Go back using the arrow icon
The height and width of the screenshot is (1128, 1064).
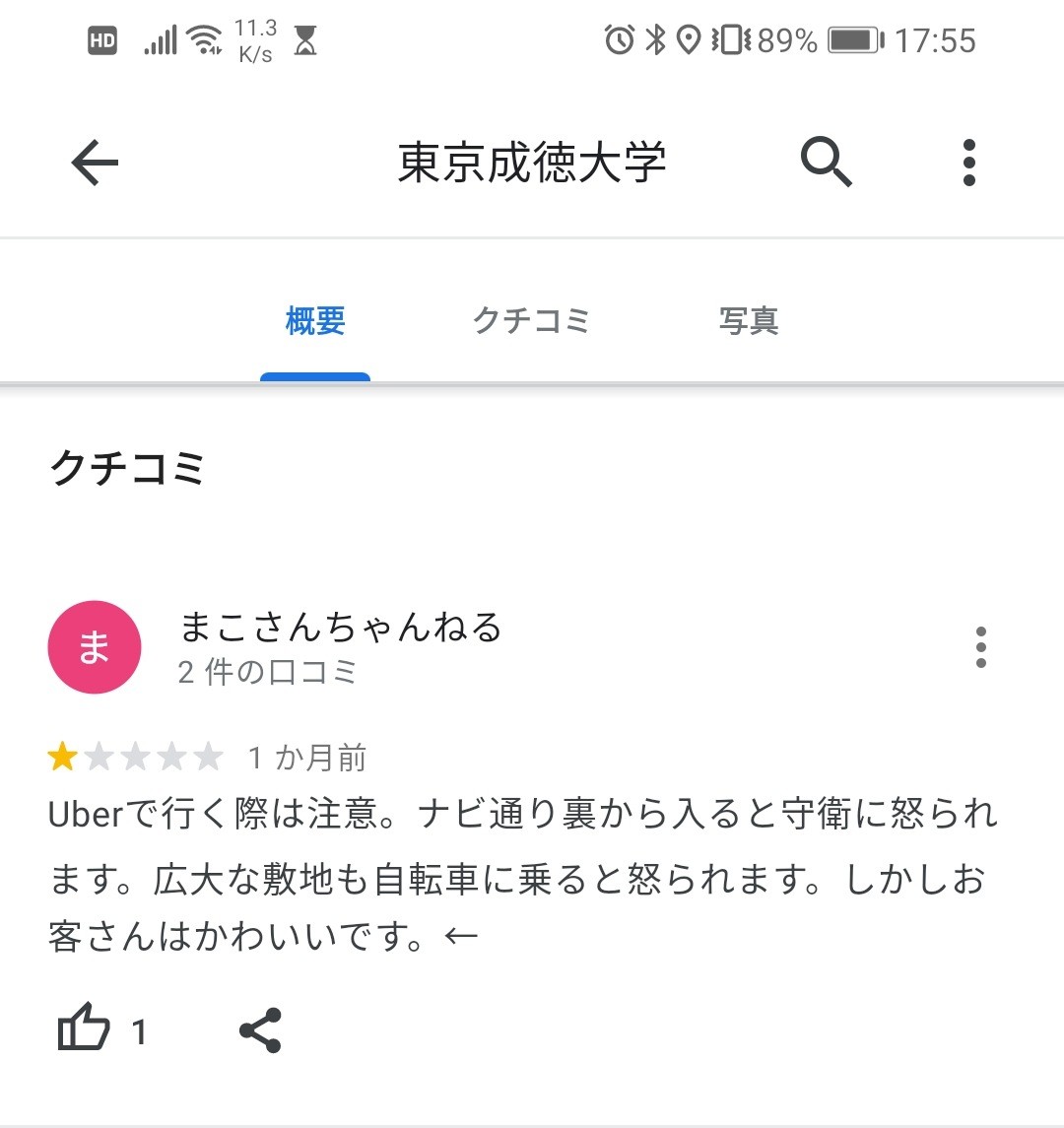click(95, 163)
